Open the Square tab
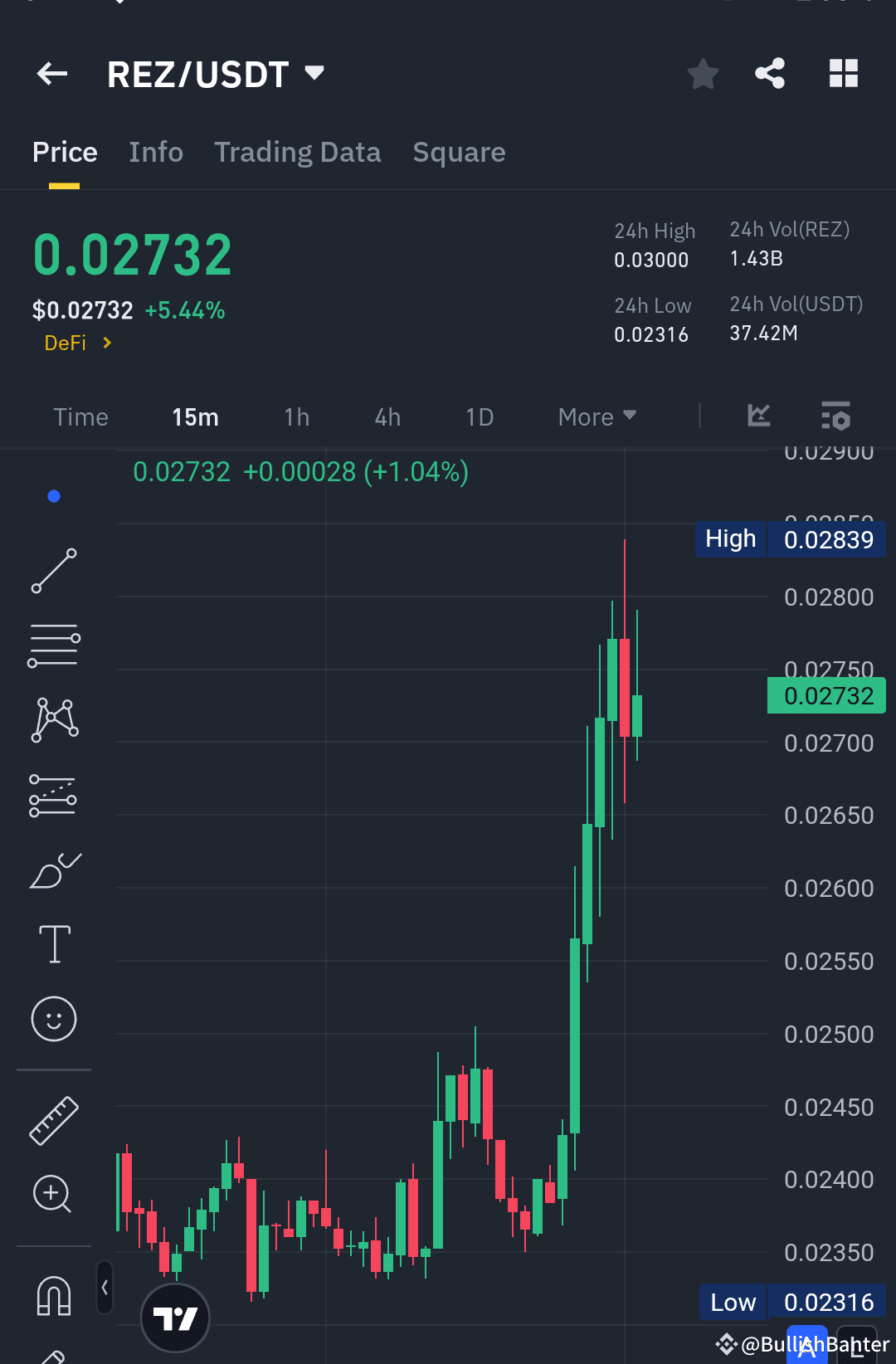Screen dimensions: 896x1364 (x=459, y=152)
